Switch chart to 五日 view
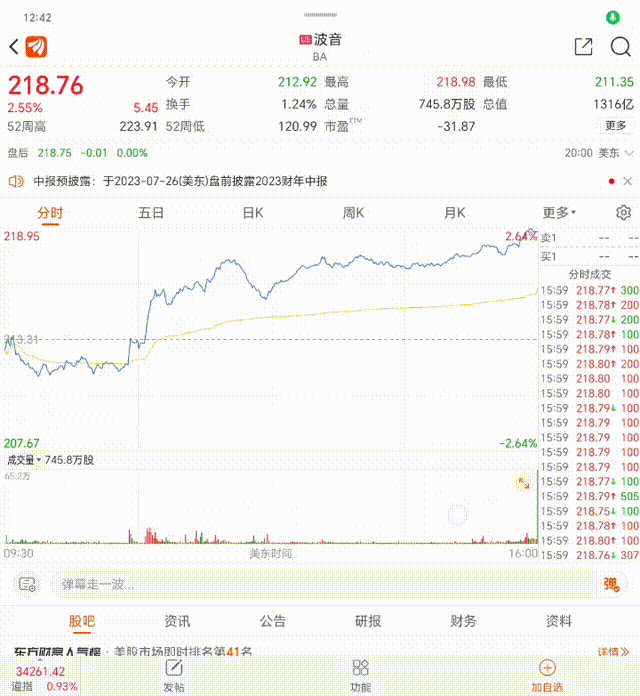Screen dimensions: 640x696 click(151, 213)
